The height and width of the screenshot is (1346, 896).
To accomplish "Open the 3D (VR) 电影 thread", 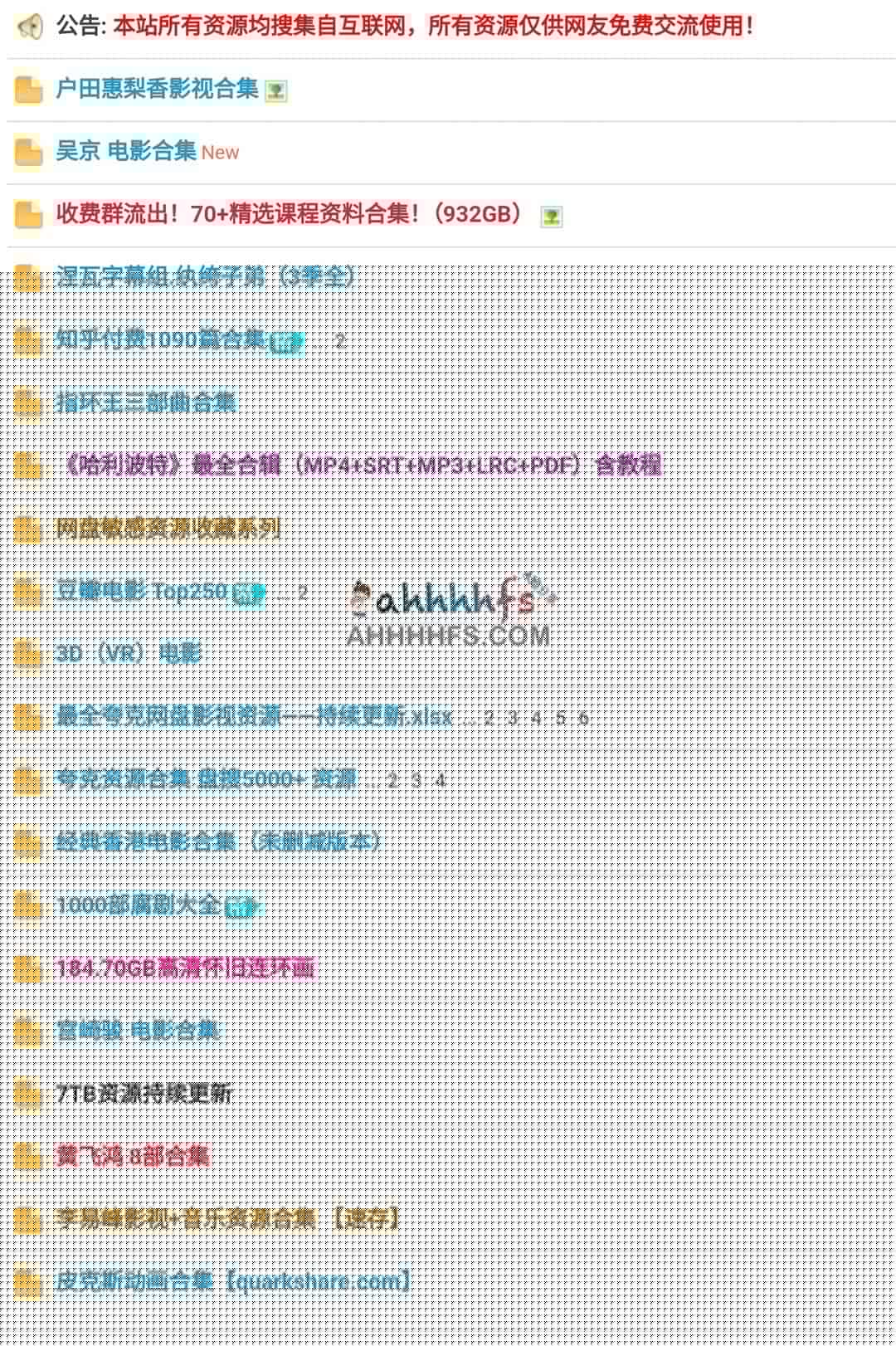I will 129,653.
